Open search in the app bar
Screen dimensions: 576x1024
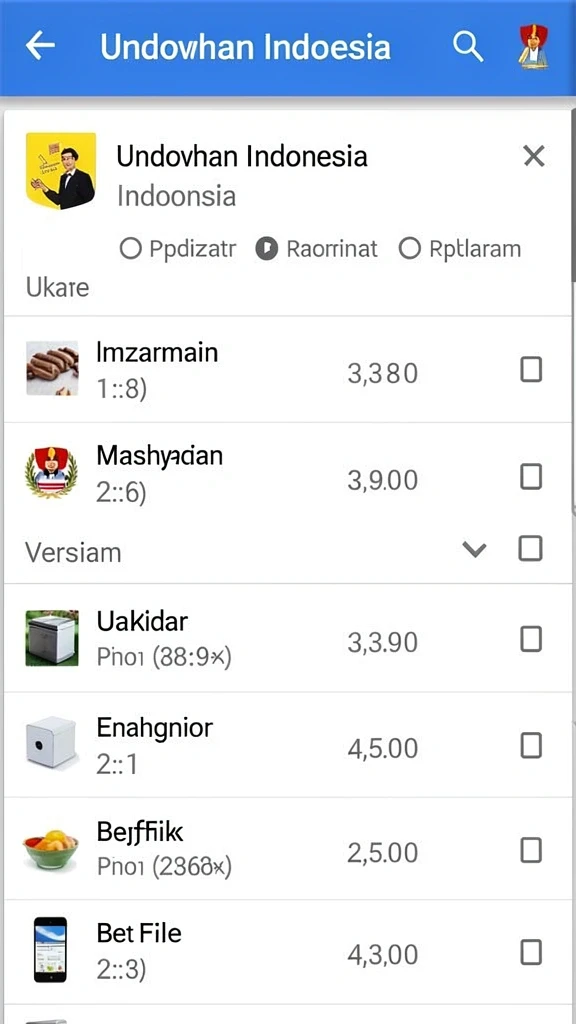(468, 47)
